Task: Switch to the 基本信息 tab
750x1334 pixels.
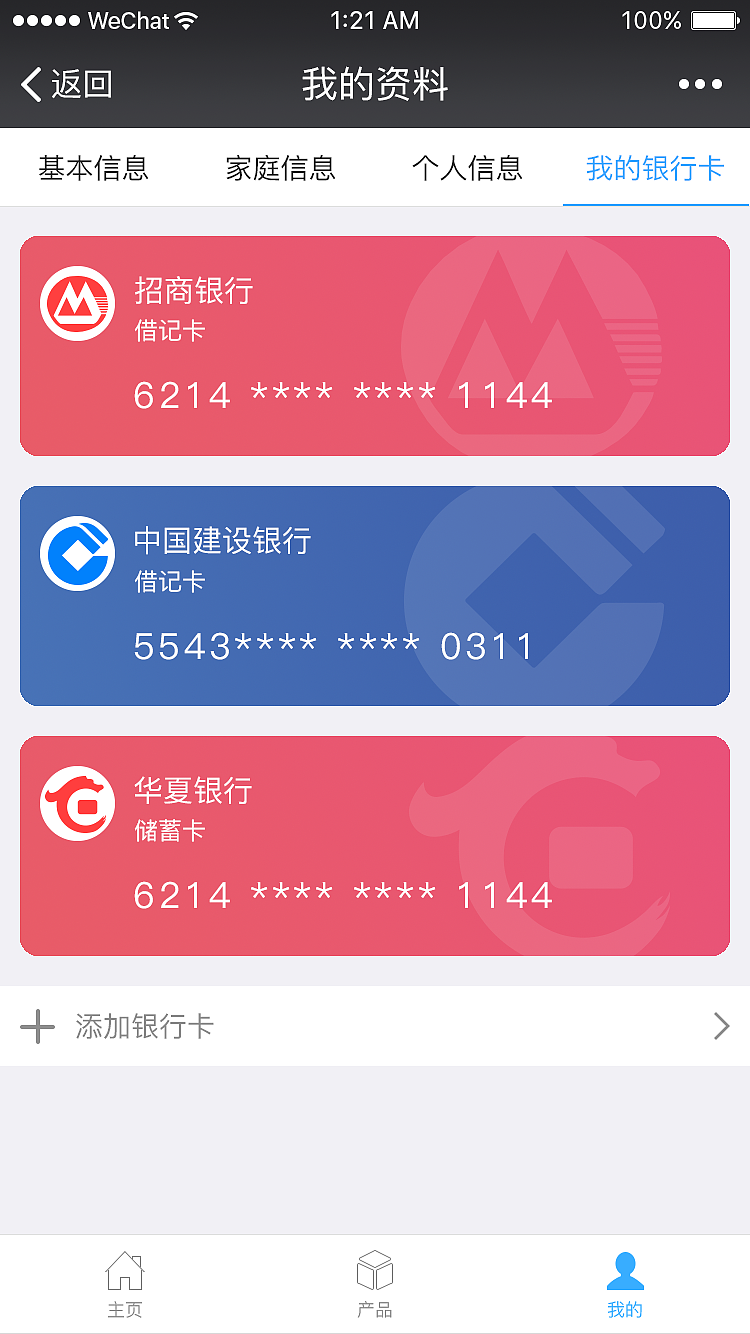Action: click(93, 168)
